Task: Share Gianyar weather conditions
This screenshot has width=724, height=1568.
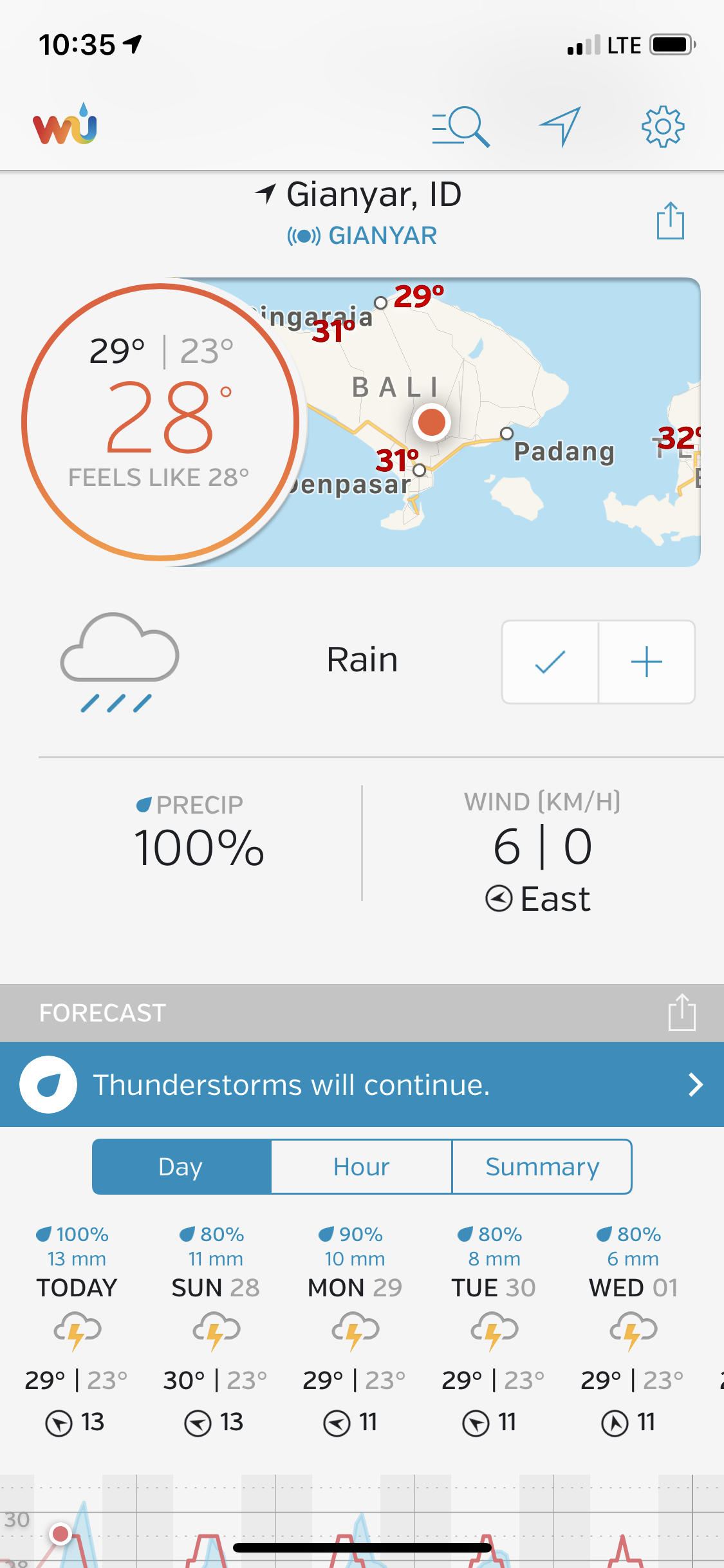Action: [x=670, y=221]
